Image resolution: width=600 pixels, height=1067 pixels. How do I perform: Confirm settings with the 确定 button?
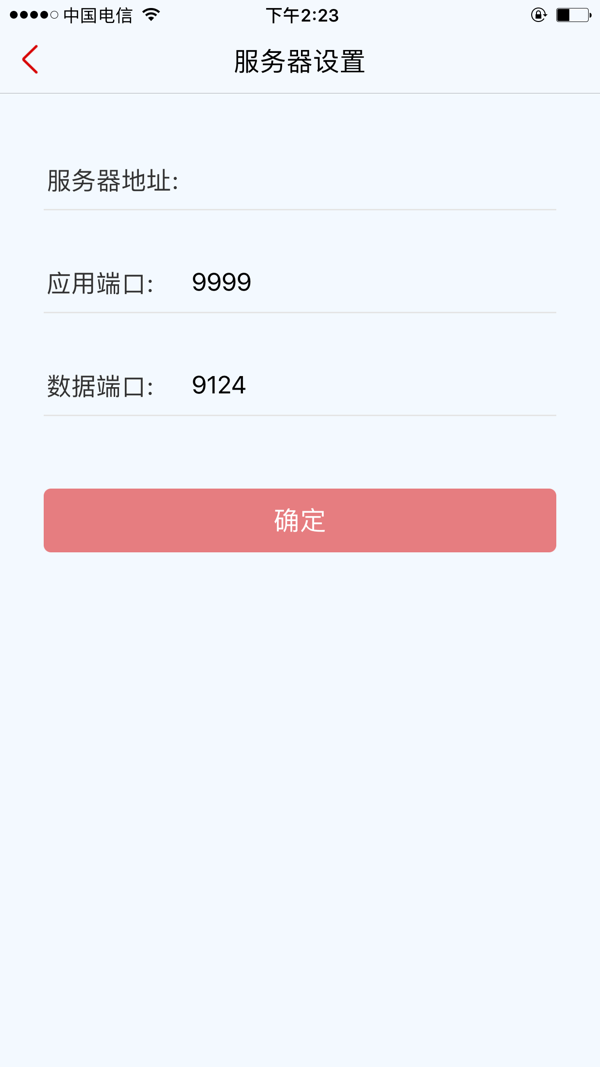coord(300,520)
